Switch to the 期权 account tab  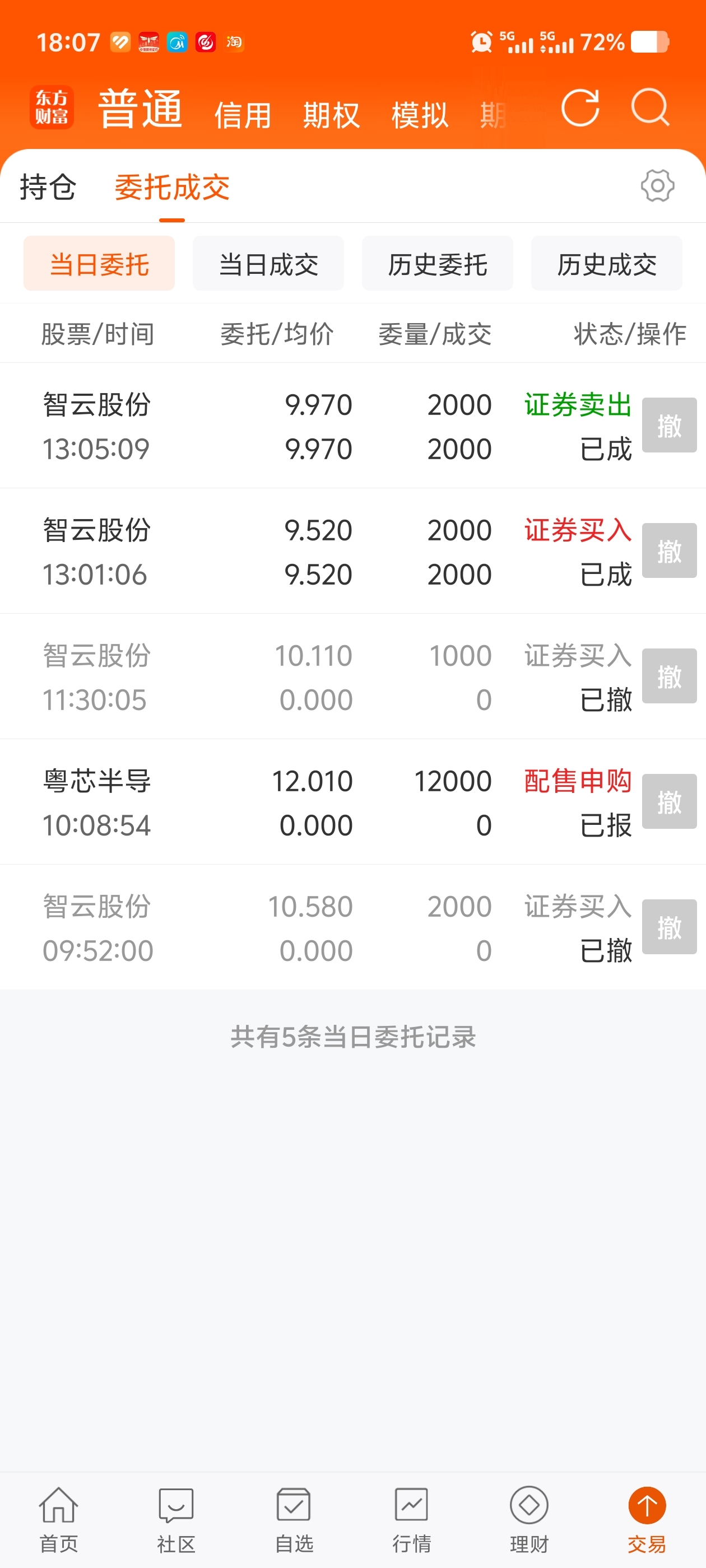point(331,115)
